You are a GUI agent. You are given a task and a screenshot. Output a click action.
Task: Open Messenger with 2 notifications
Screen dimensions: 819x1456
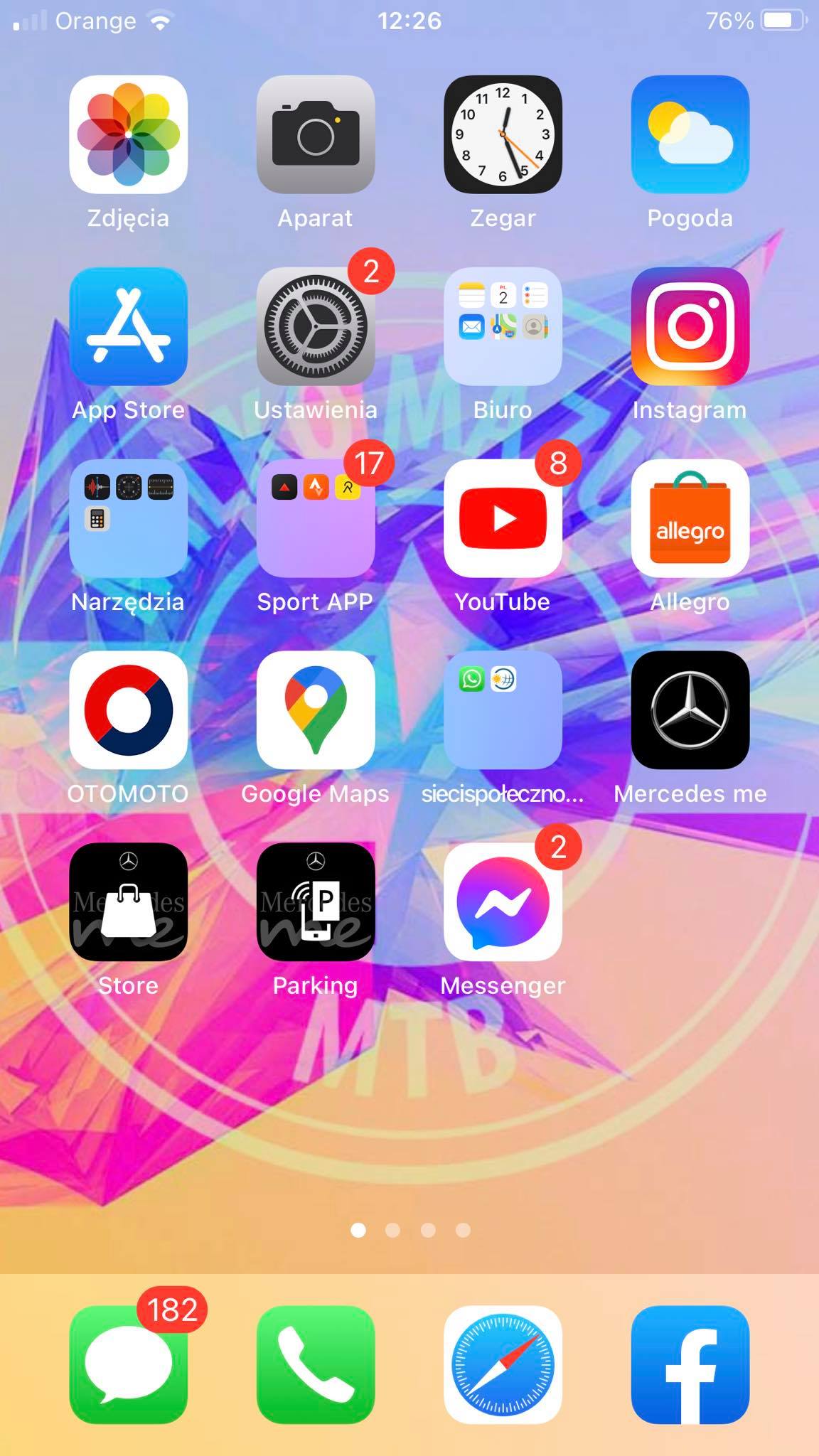503,902
